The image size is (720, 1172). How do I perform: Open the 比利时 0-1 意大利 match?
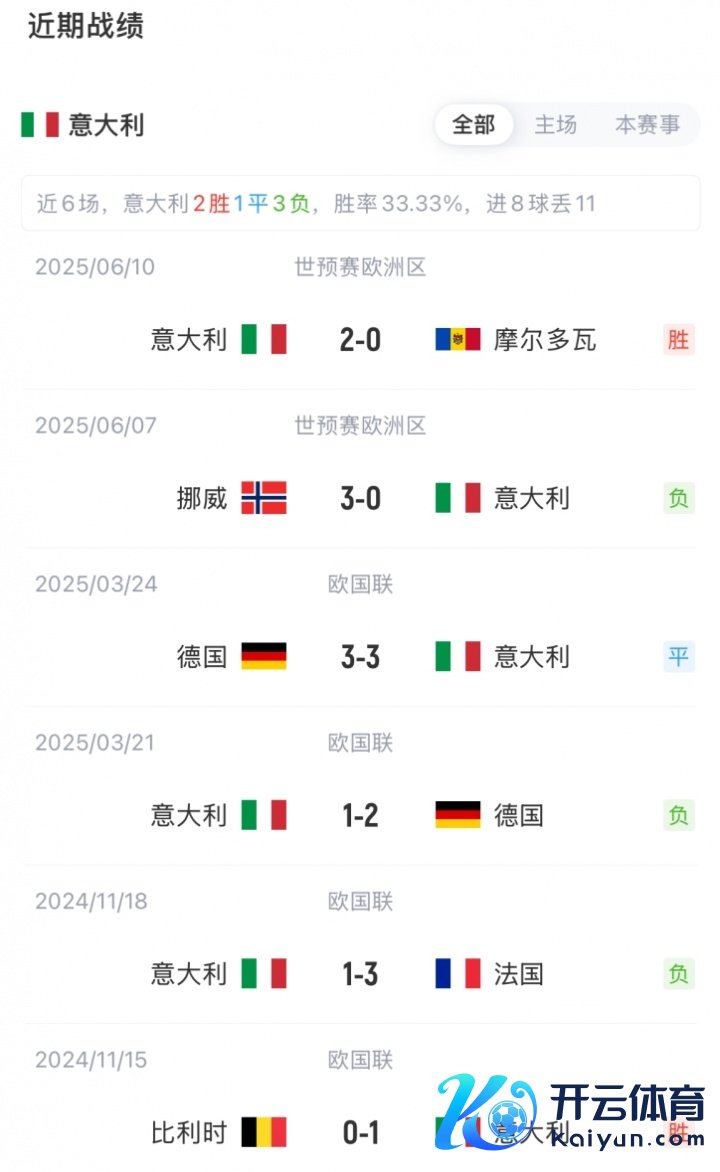pyautogui.click(x=360, y=1132)
